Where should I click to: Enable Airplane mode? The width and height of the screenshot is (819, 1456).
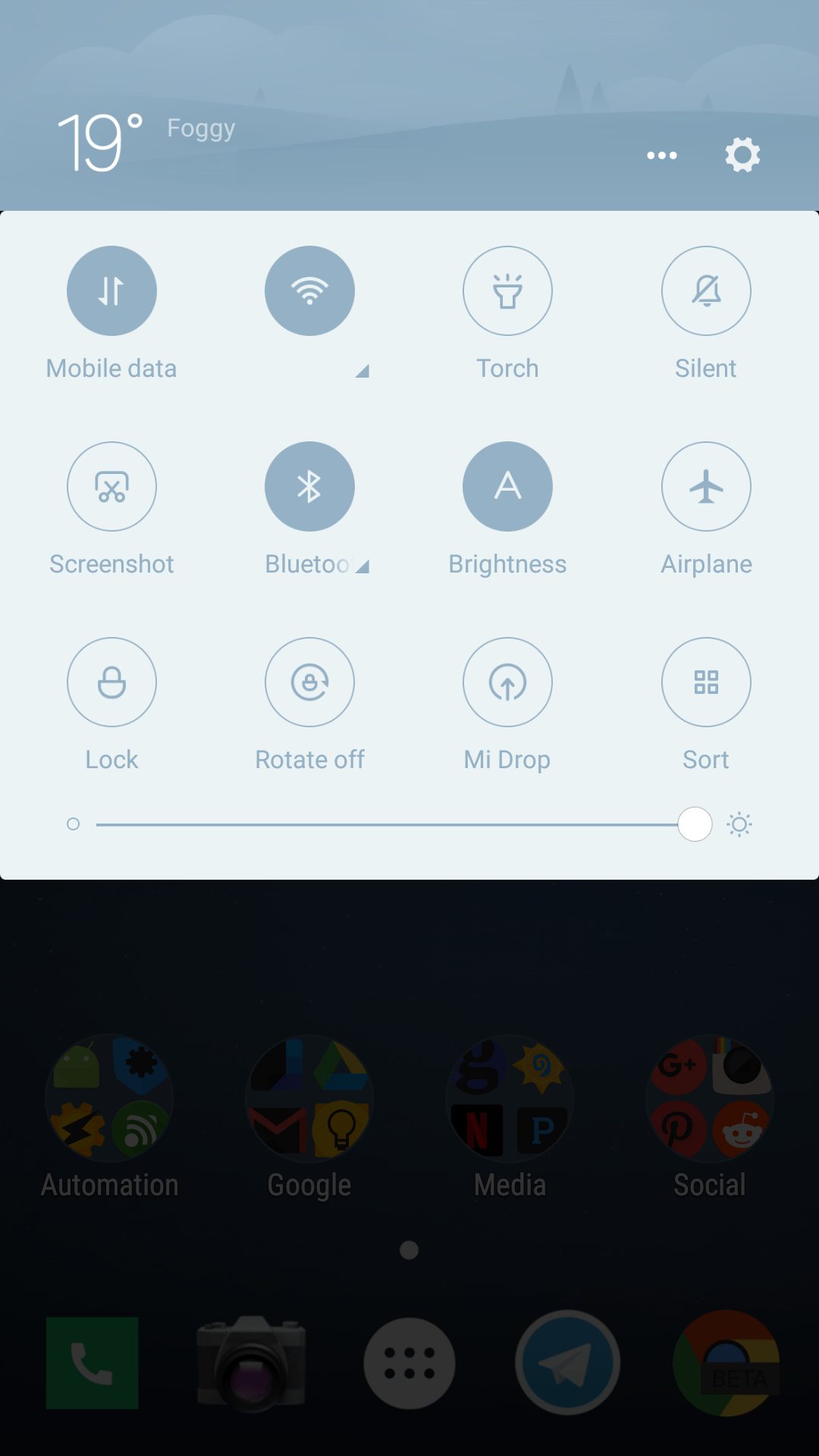pos(706,486)
